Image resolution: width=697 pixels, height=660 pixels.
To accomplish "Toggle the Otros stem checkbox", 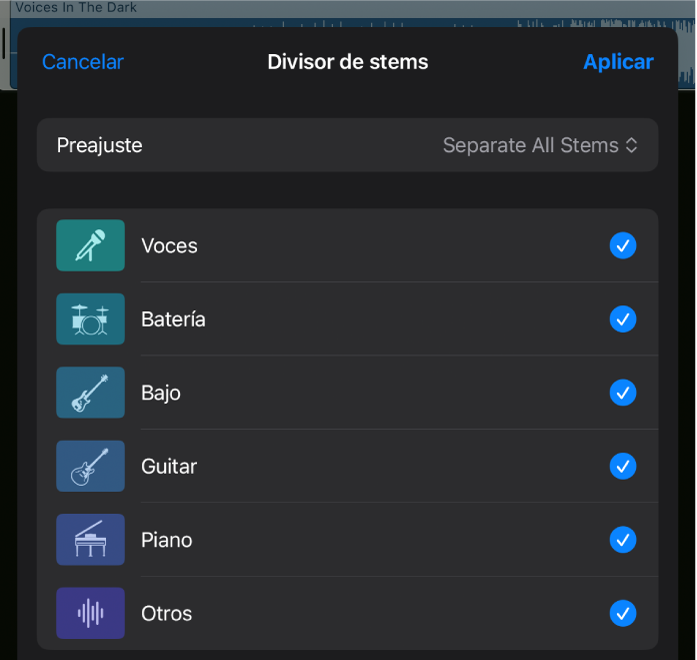I will (623, 613).
